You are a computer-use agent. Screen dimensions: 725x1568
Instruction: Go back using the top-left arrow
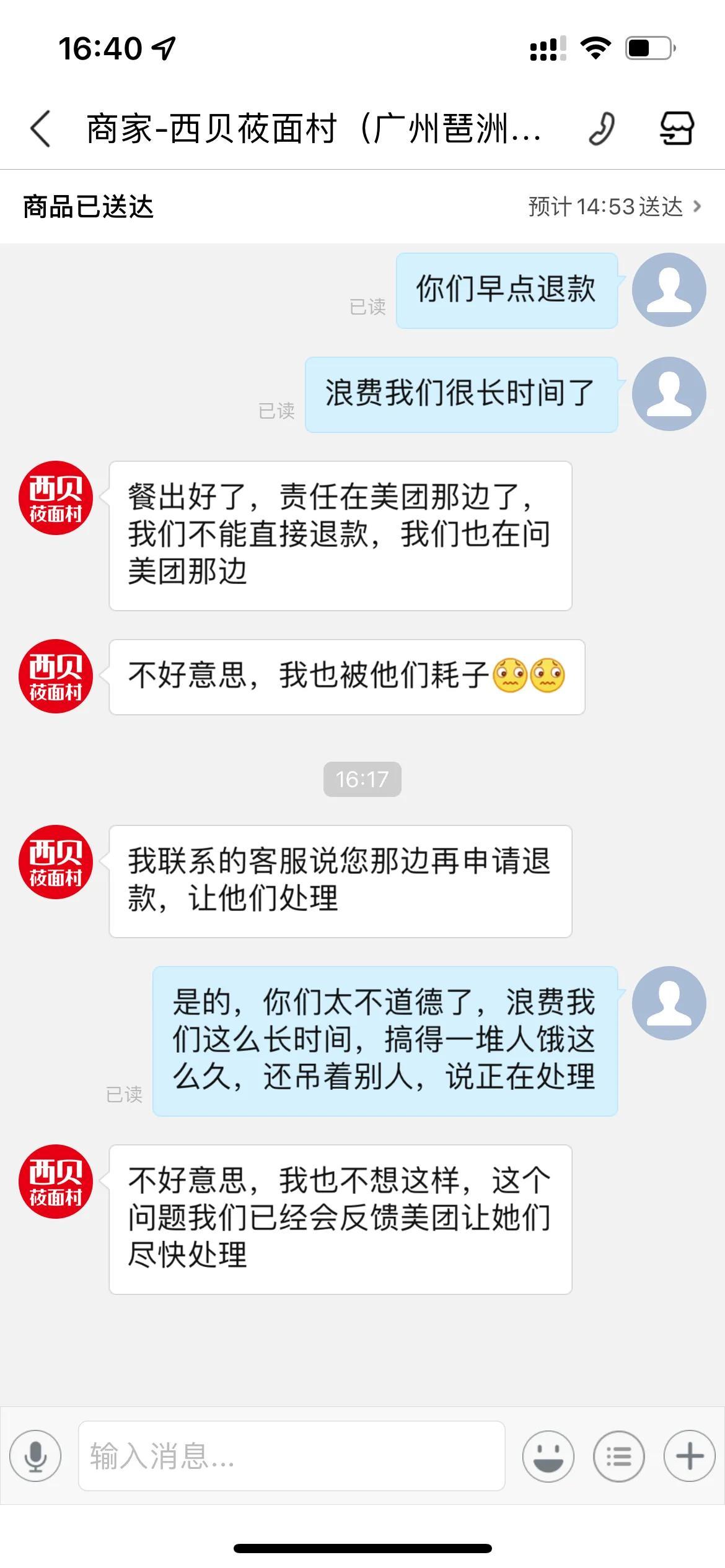coord(40,129)
